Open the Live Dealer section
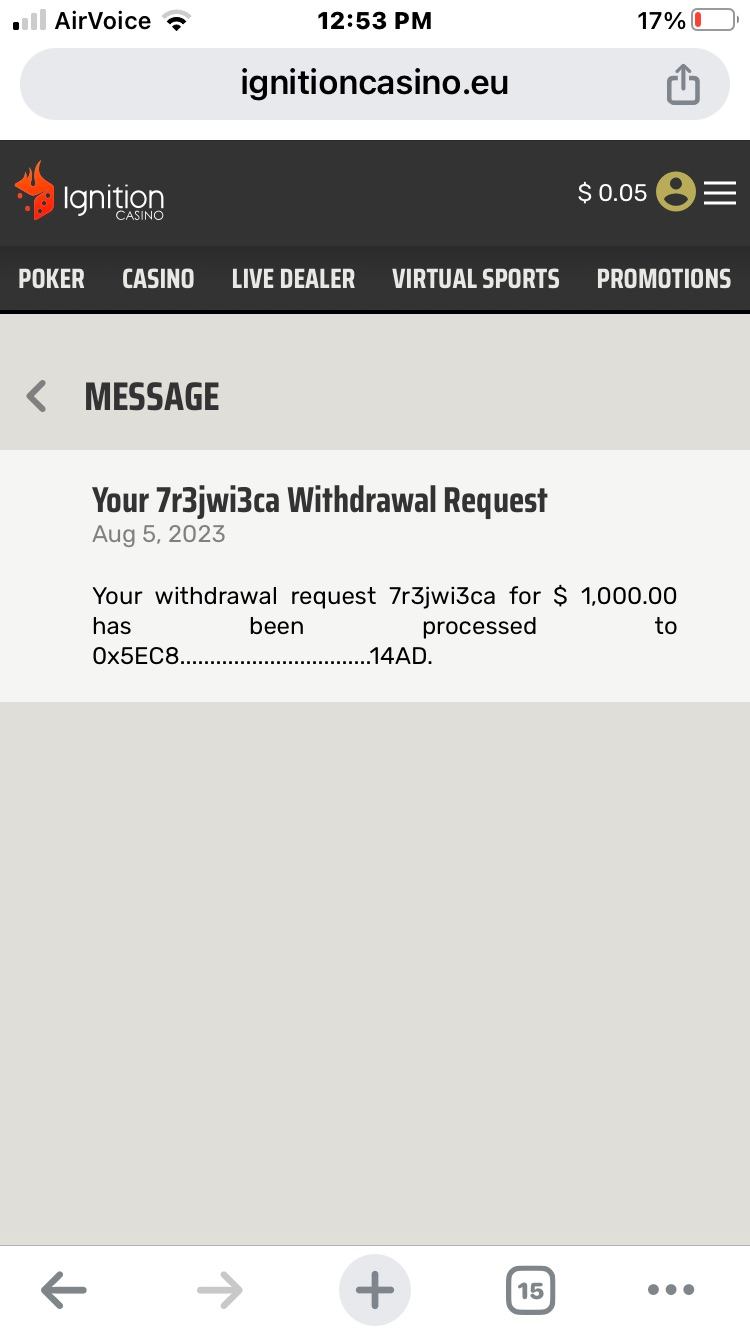The width and height of the screenshot is (750, 1334). coord(293,279)
